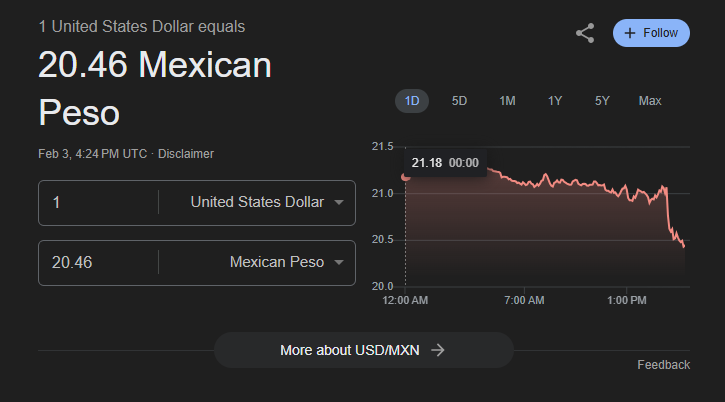Show the 5Y chart range

pos(602,101)
